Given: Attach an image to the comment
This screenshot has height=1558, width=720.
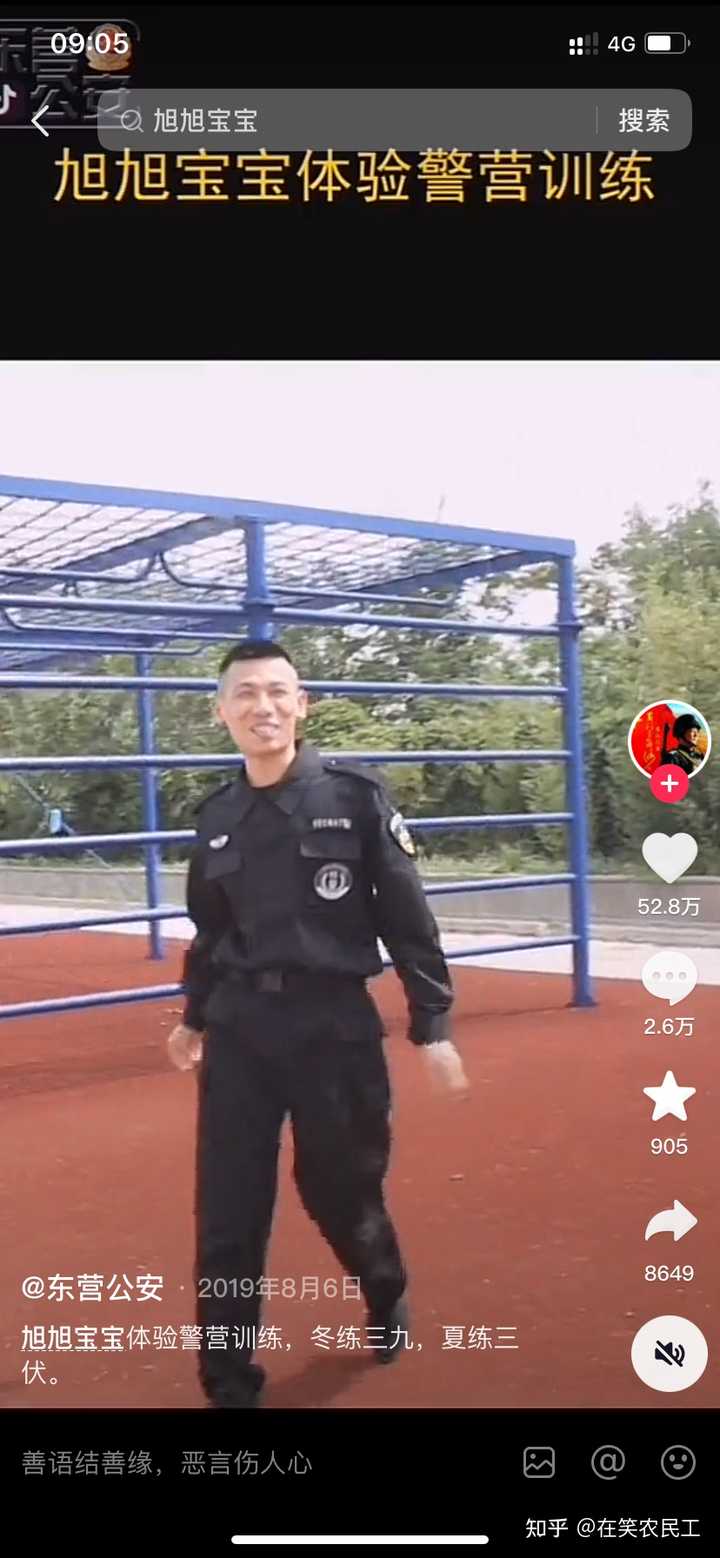Looking at the screenshot, I should (x=539, y=1463).
